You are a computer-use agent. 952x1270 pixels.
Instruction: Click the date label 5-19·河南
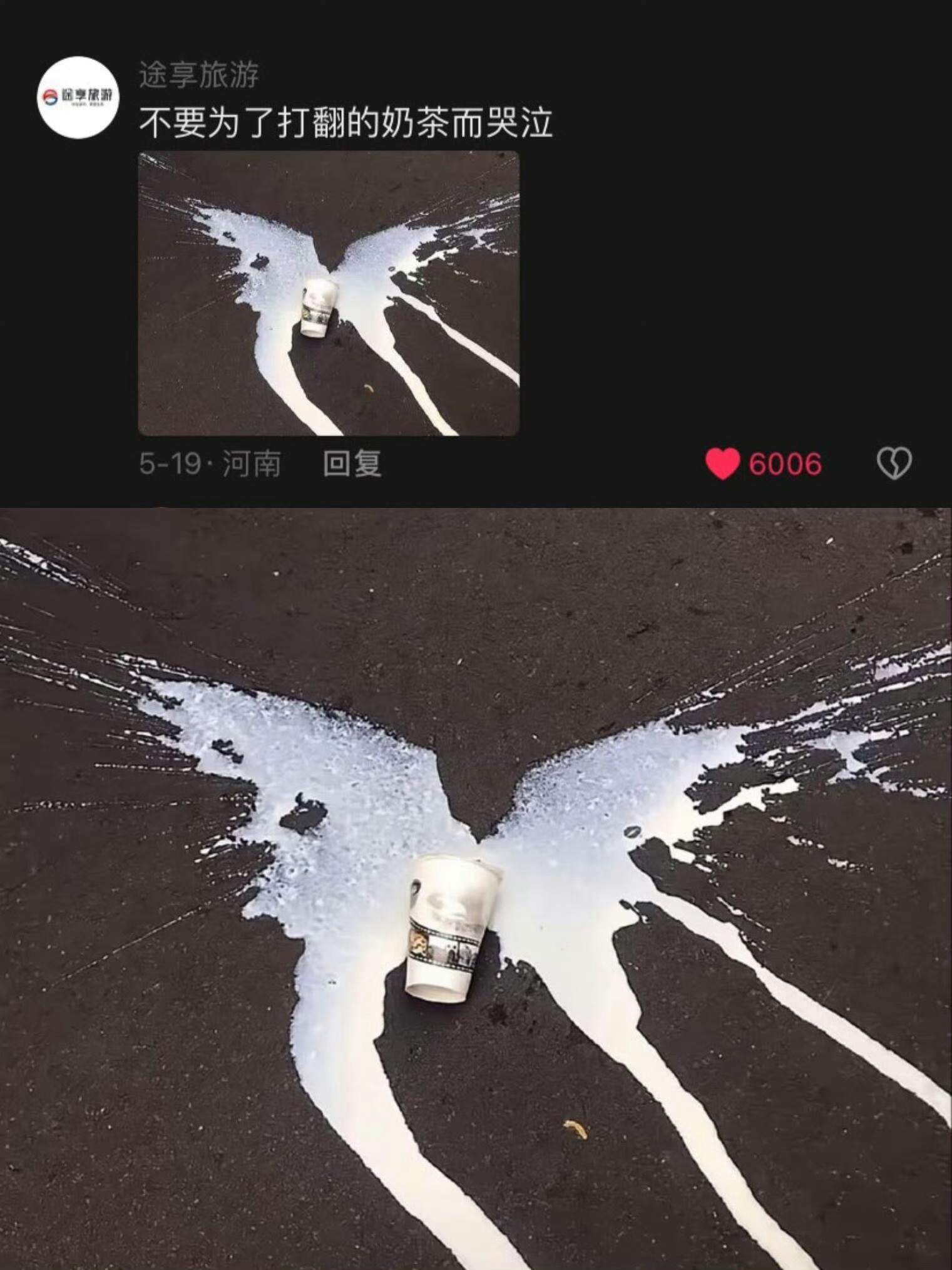click(210, 463)
